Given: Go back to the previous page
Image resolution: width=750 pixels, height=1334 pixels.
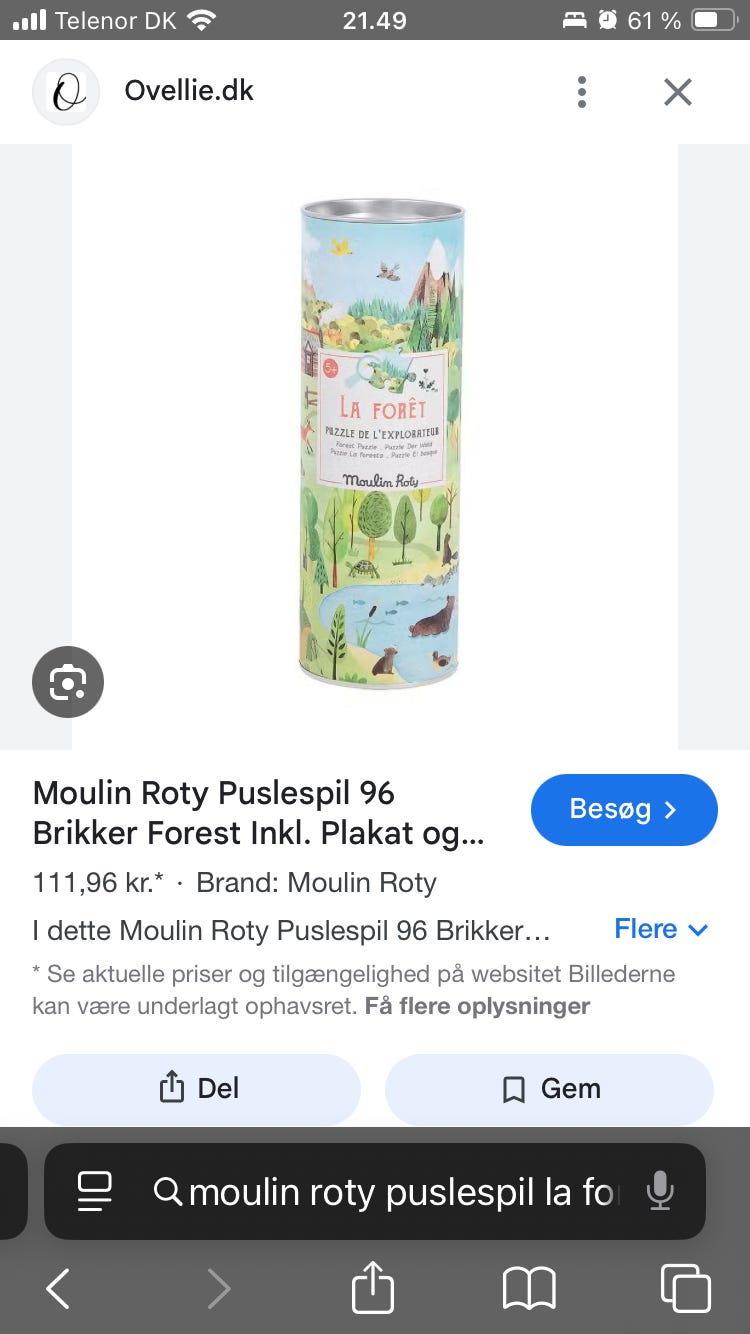Looking at the screenshot, I should tap(59, 1288).
